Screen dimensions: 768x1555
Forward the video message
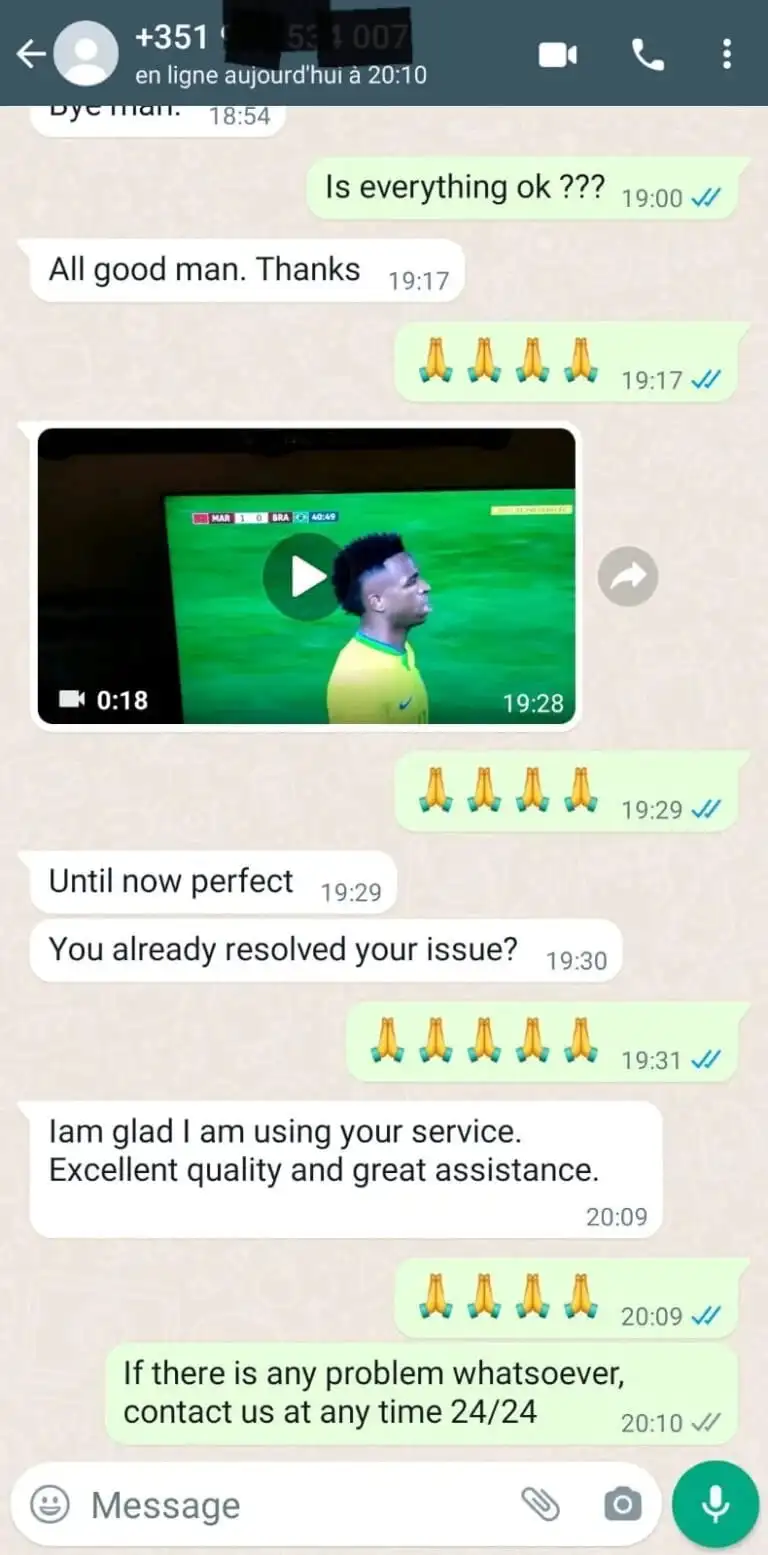click(x=628, y=576)
